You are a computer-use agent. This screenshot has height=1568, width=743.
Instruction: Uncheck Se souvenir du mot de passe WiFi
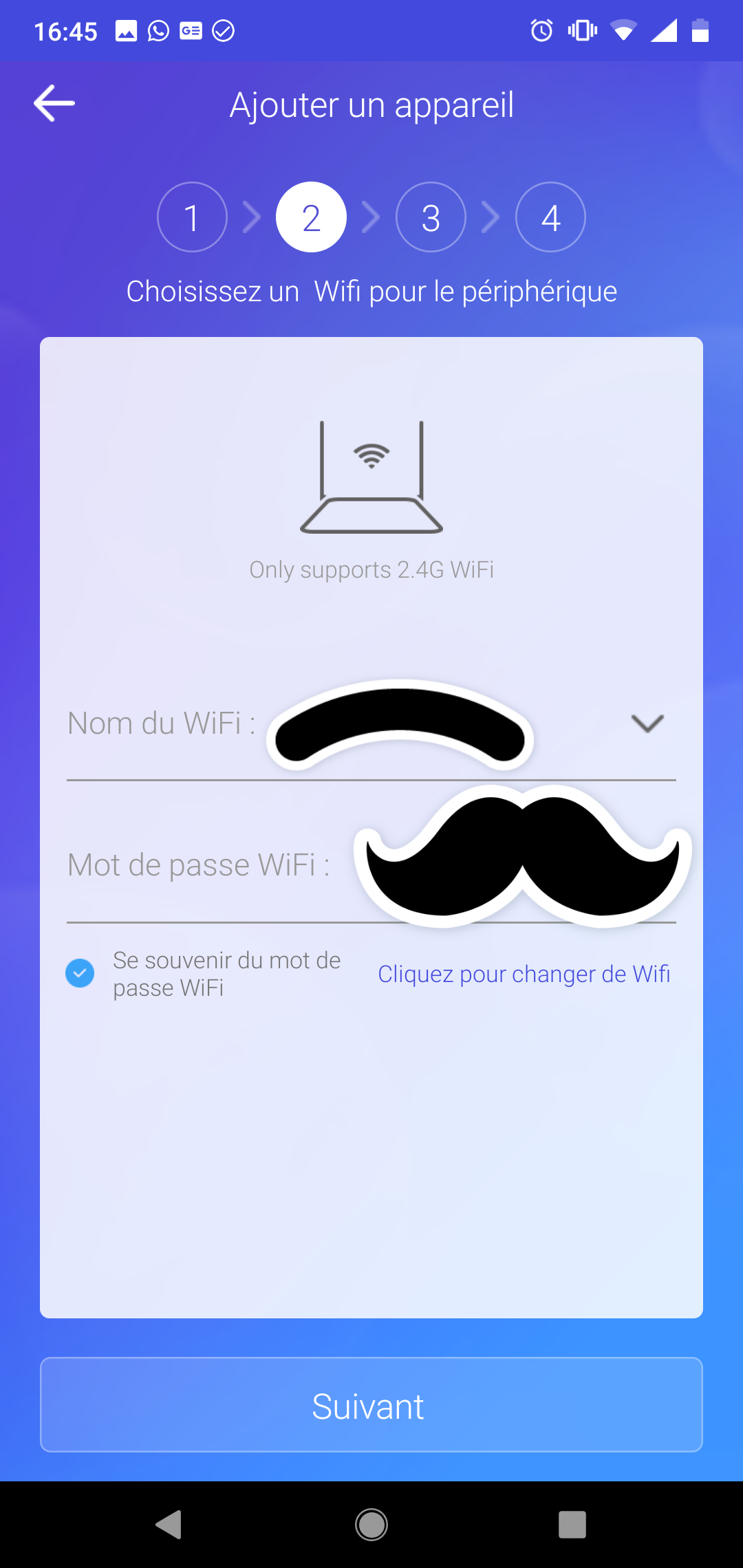(80, 973)
